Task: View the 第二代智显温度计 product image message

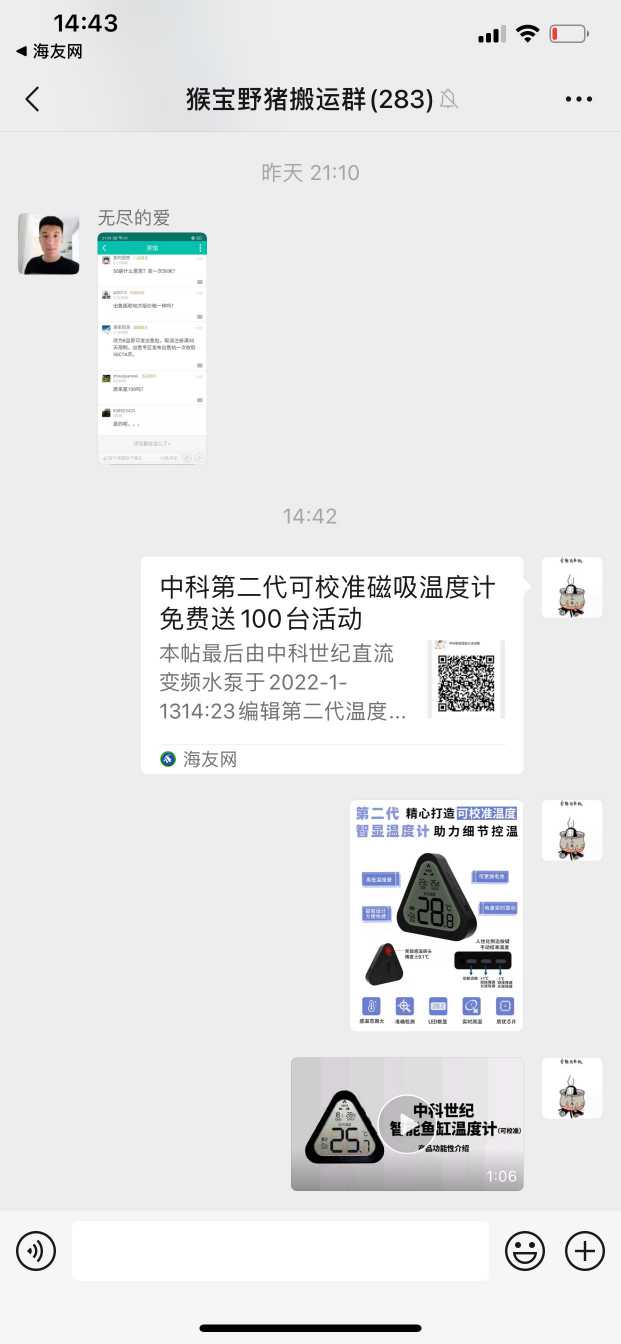Action: [x=436, y=915]
